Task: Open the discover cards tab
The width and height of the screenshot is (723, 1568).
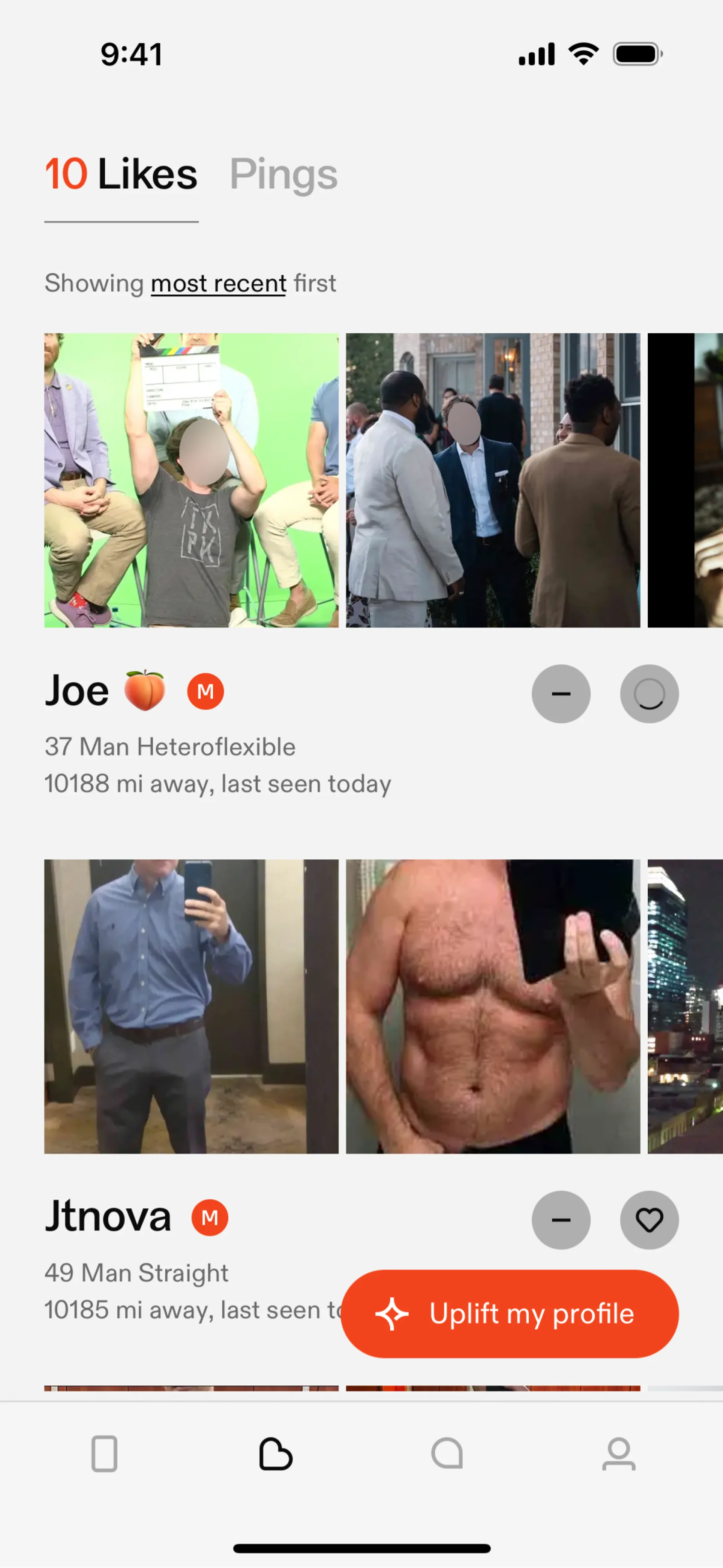Action: [104, 1454]
